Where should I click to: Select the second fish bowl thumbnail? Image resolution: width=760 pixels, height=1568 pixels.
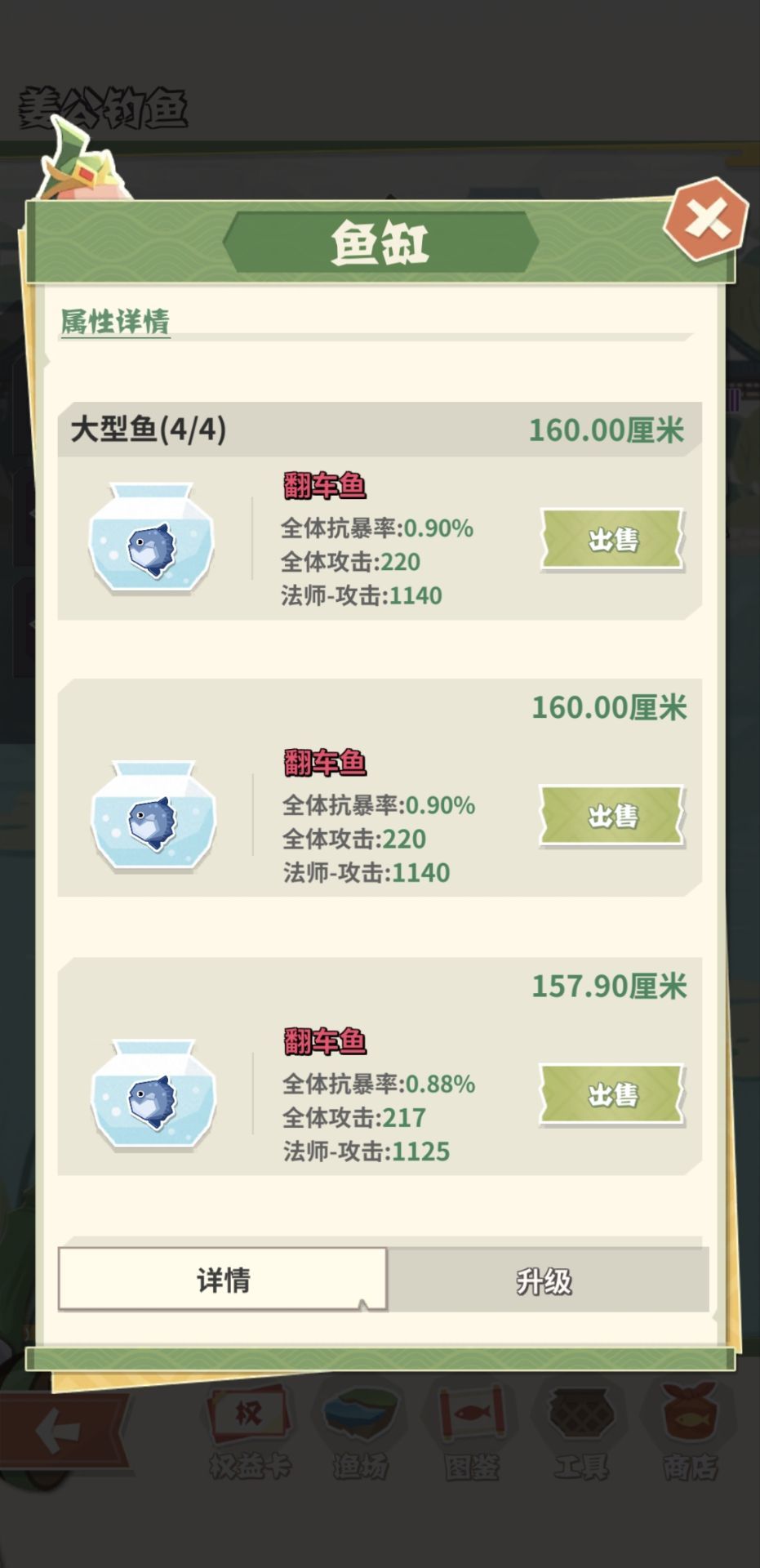coord(152,816)
